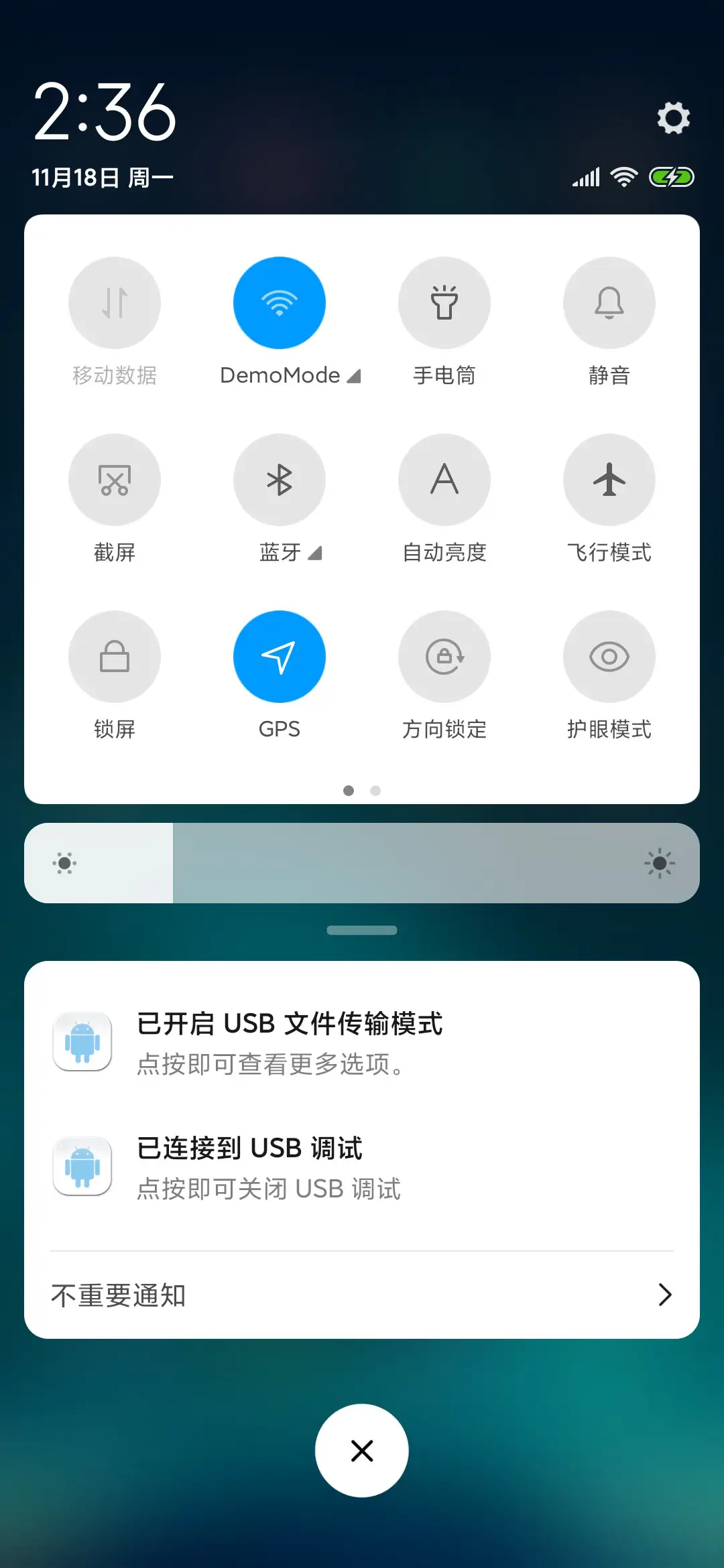
Task: Switch to the second quick settings page
Action: click(x=375, y=790)
